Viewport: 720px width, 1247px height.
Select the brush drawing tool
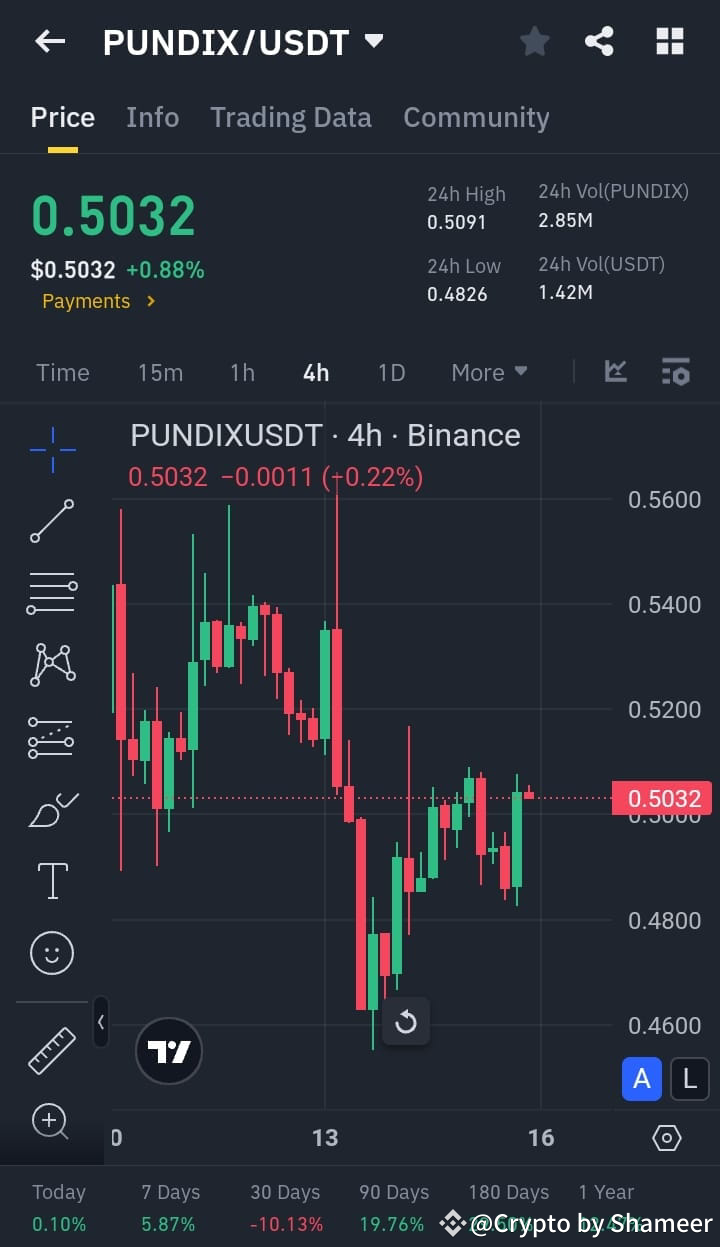[x=50, y=808]
